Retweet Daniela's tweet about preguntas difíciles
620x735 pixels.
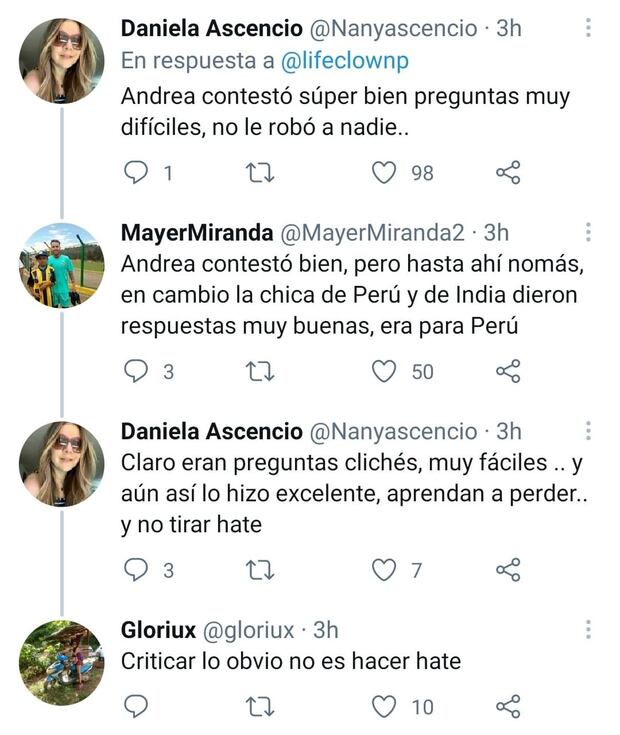pyautogui.click(x=259, y=173)
